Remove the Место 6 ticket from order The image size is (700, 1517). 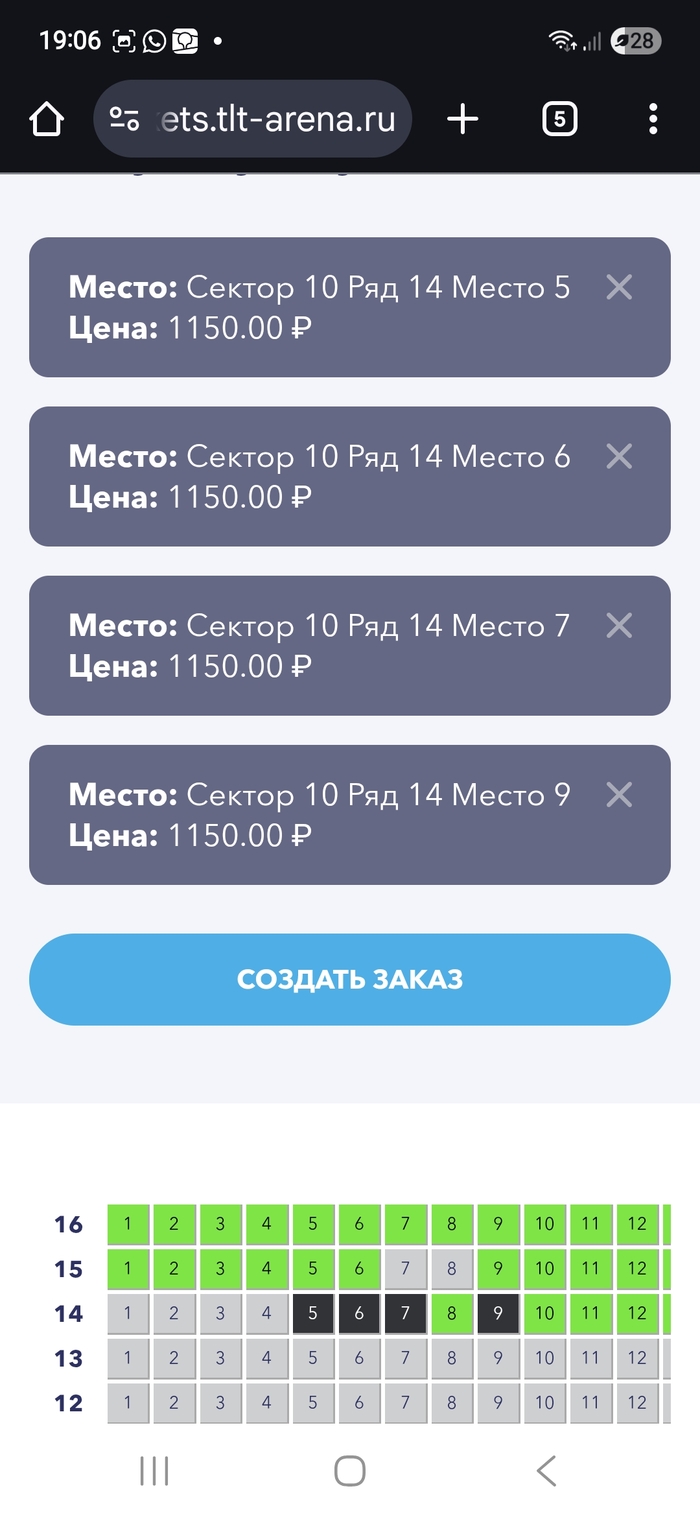619,456
